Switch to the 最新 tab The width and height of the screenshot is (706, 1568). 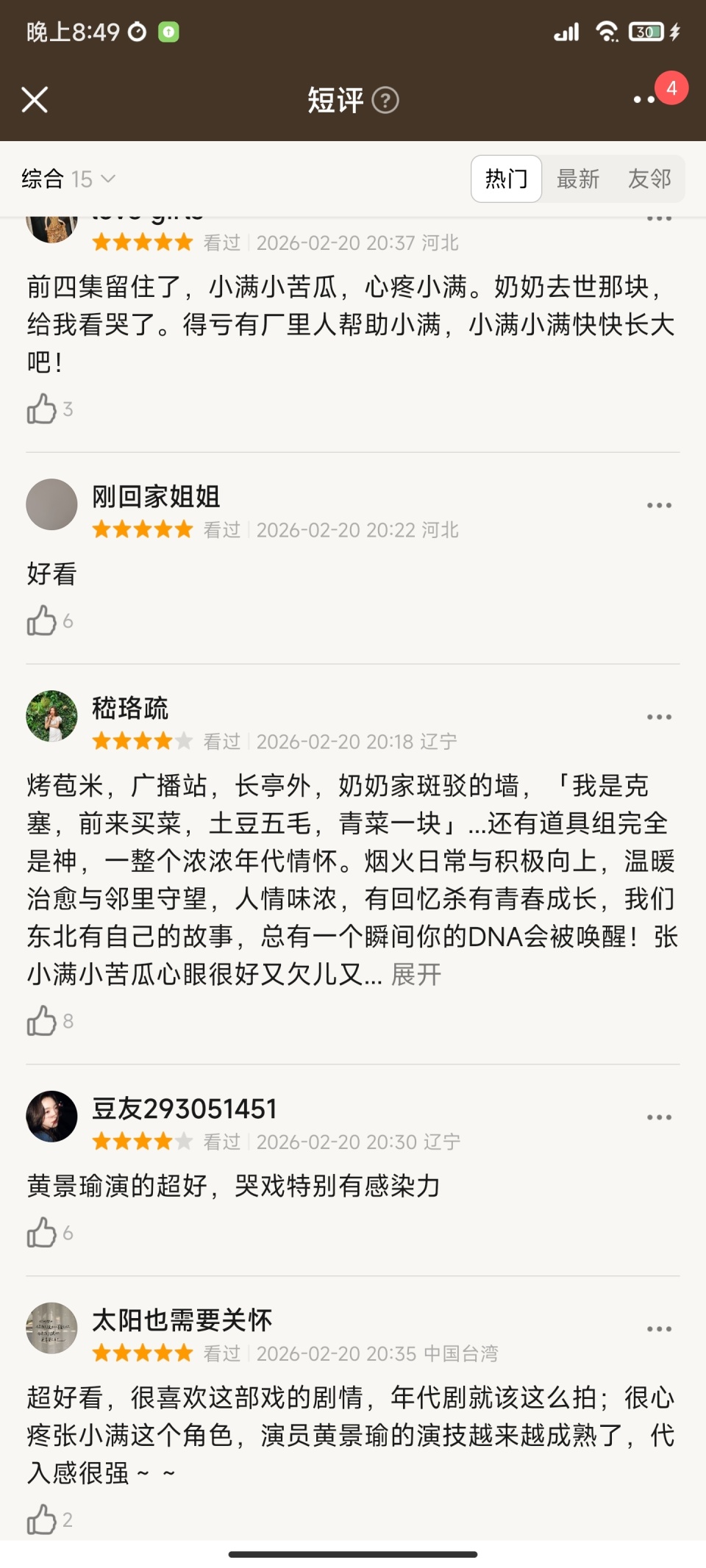[x=578, y=179]
